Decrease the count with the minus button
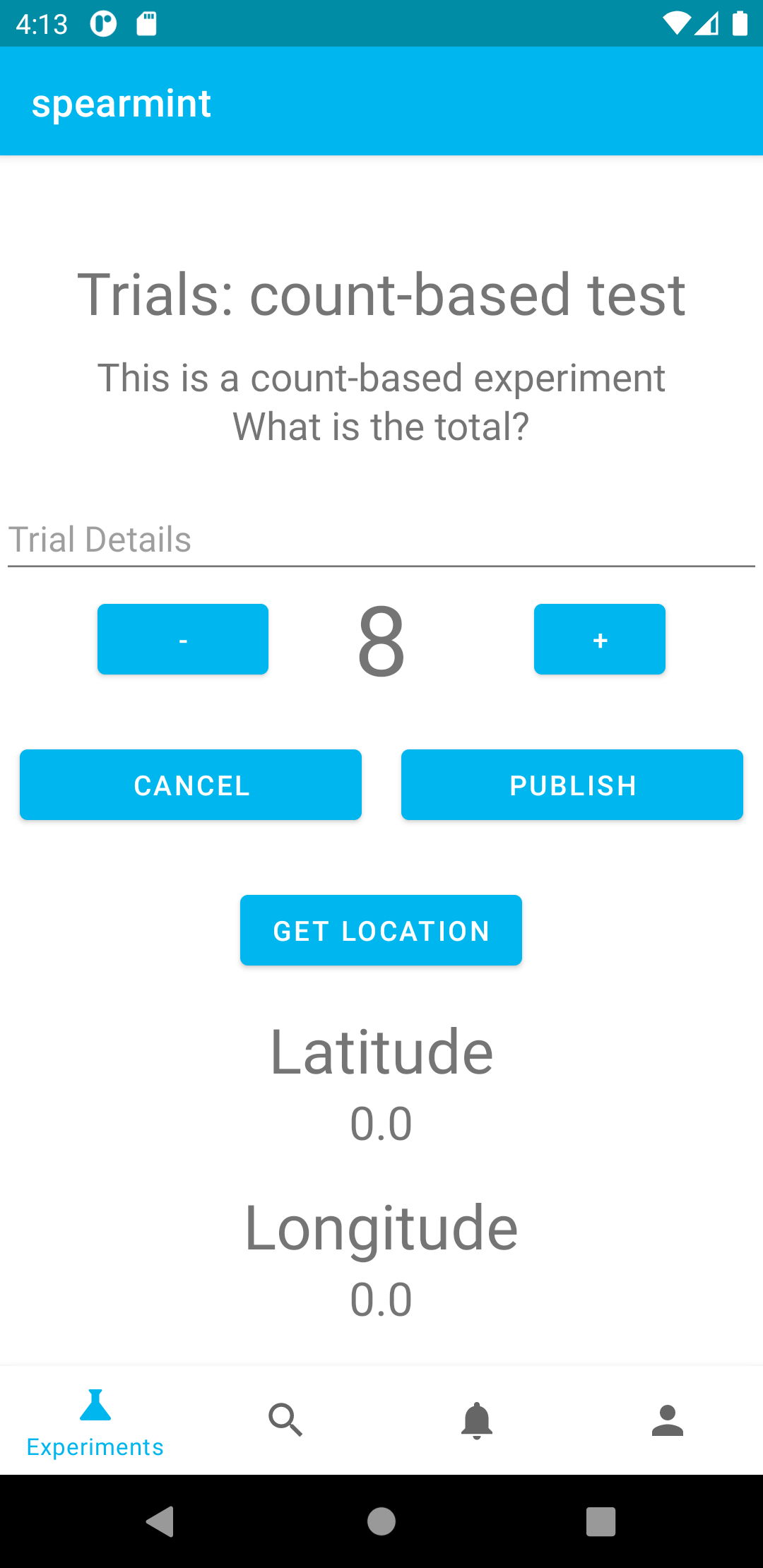The height and width of the screenshot is (1568, 763). [x=183, y=639]
